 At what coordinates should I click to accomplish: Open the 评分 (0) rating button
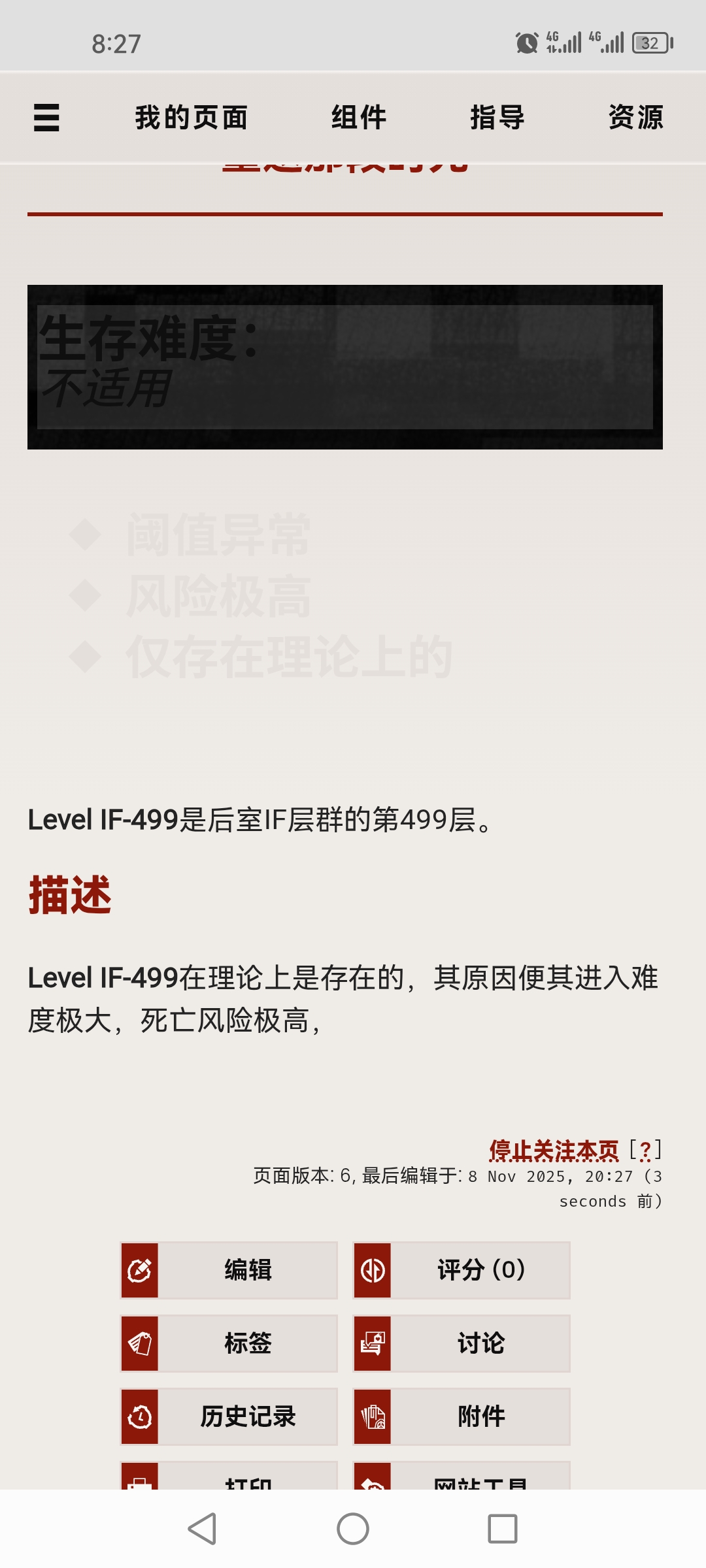[x=462, y=1270]
